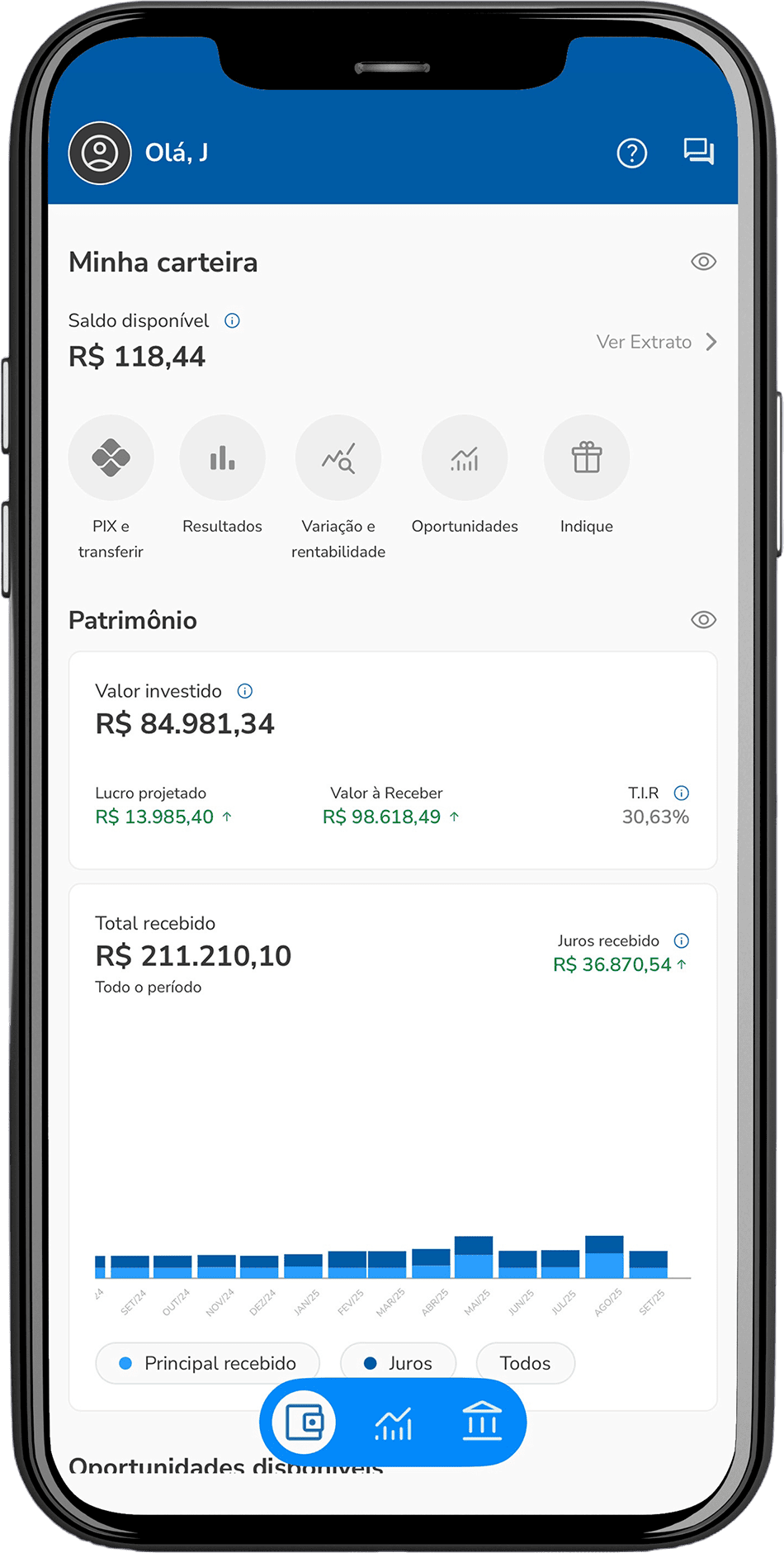Open the help question mark icon
Screen dimensions: 784x1553
(632, 153)
